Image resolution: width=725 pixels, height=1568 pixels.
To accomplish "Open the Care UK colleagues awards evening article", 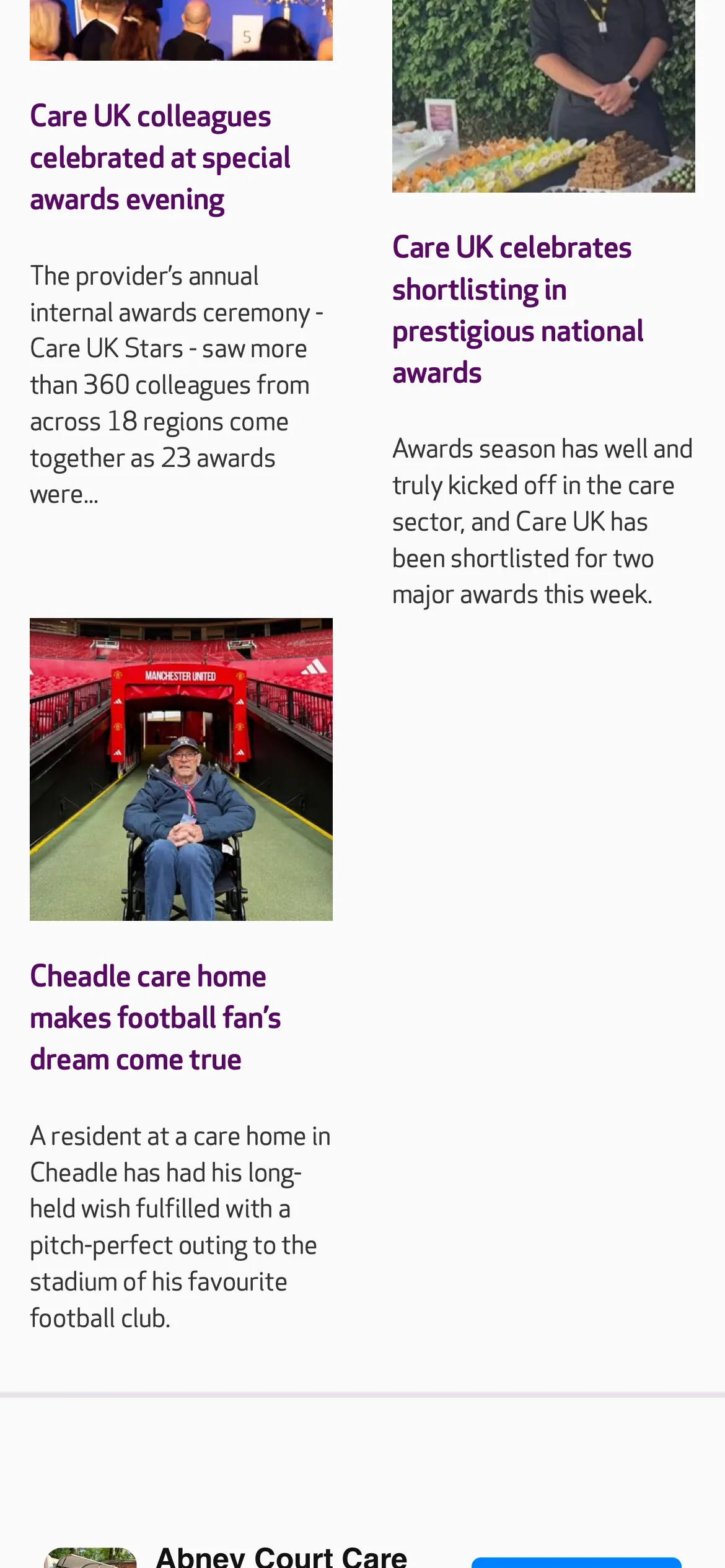I will 160,158.
